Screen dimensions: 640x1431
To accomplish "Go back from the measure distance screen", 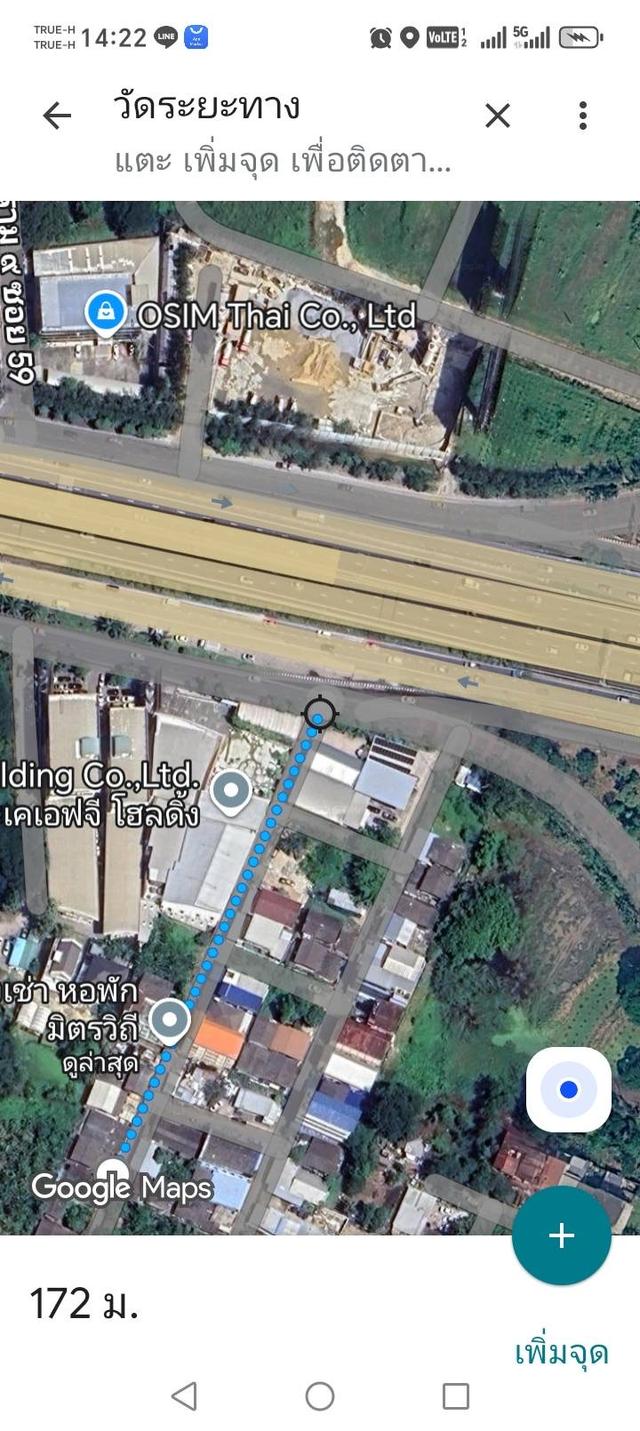I will [57, 116].
